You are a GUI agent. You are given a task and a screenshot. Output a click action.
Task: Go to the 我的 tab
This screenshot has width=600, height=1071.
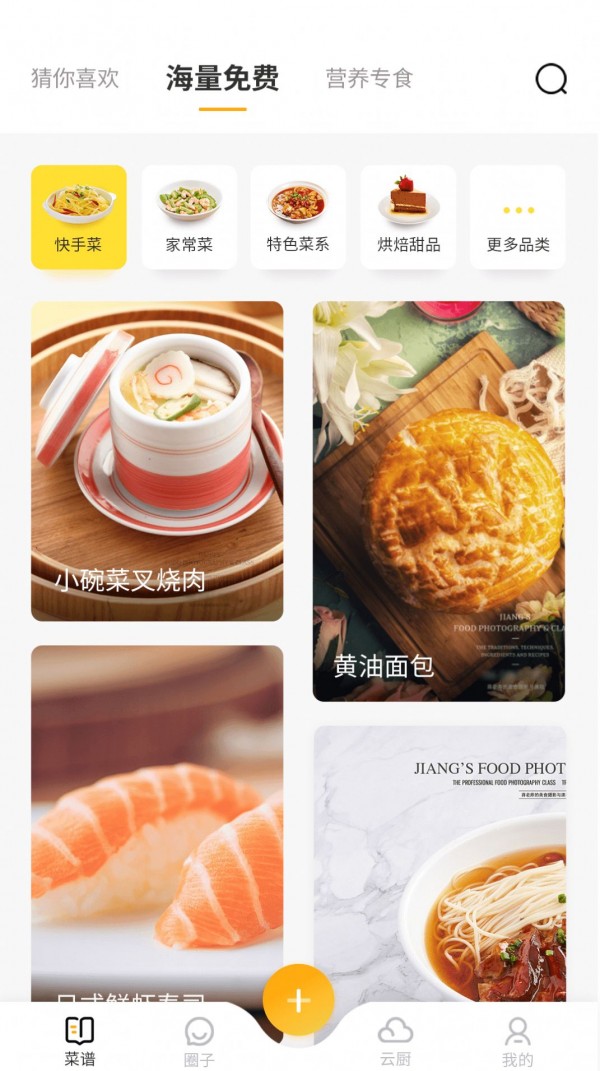pos(517,1040)
